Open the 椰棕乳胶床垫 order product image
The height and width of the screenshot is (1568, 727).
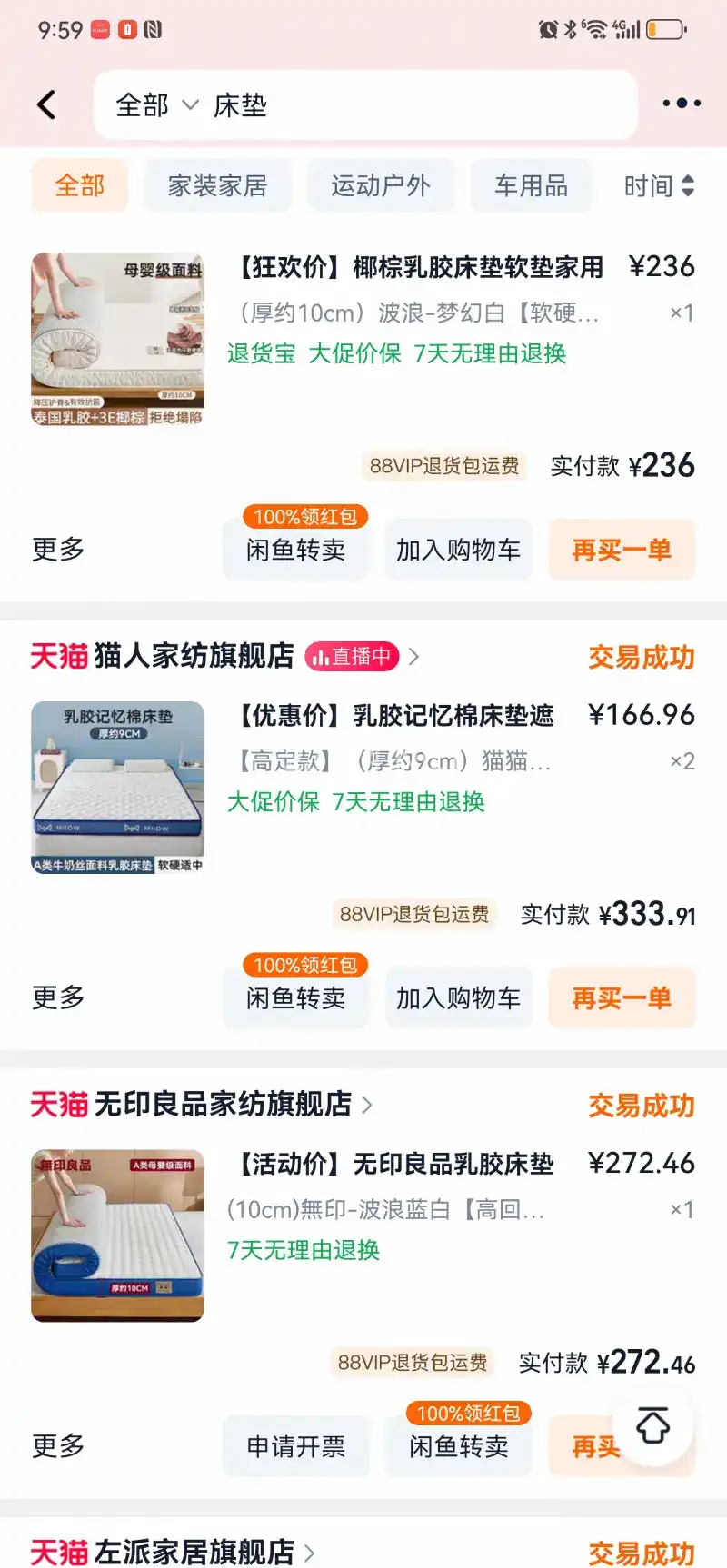117,339
